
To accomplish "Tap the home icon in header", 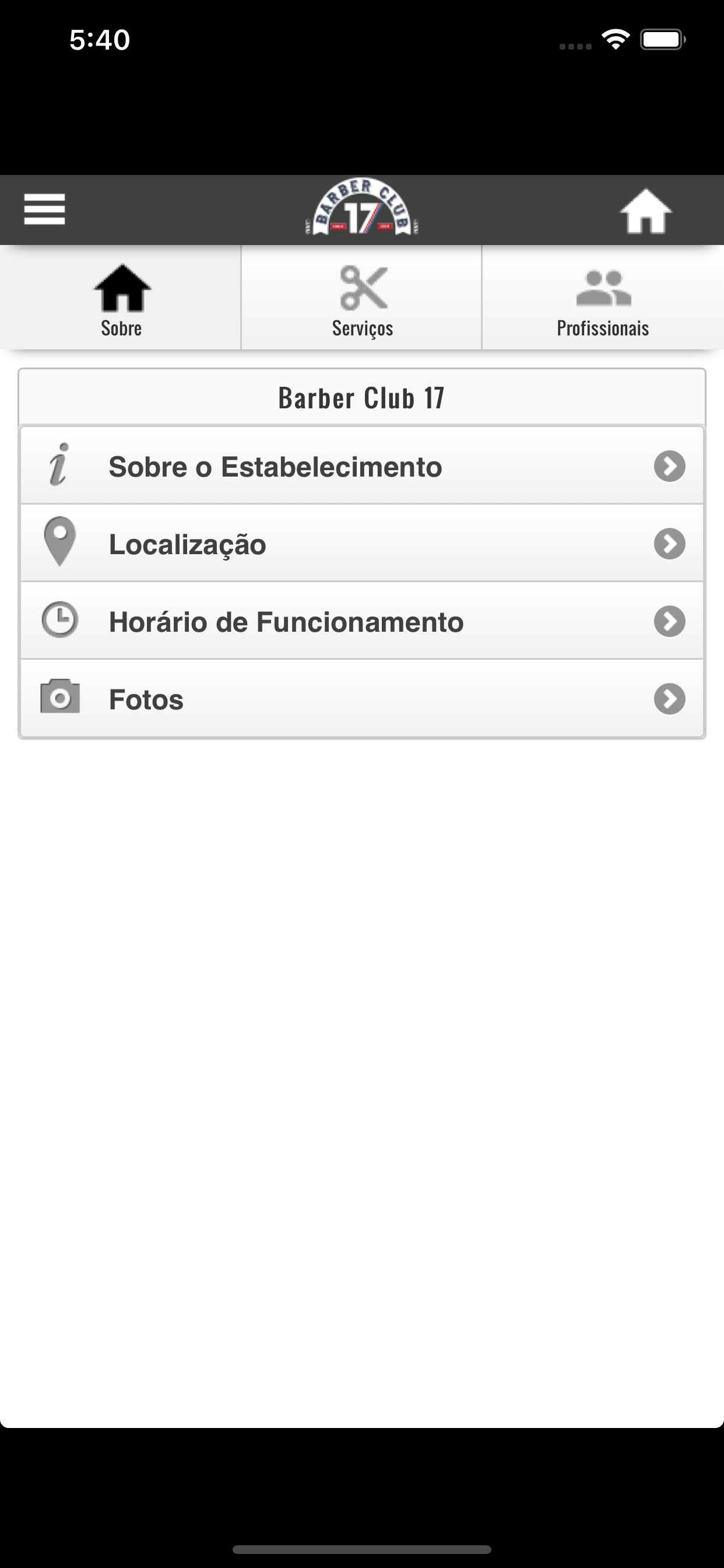I will pyautogui.click(x=645, y=211).
